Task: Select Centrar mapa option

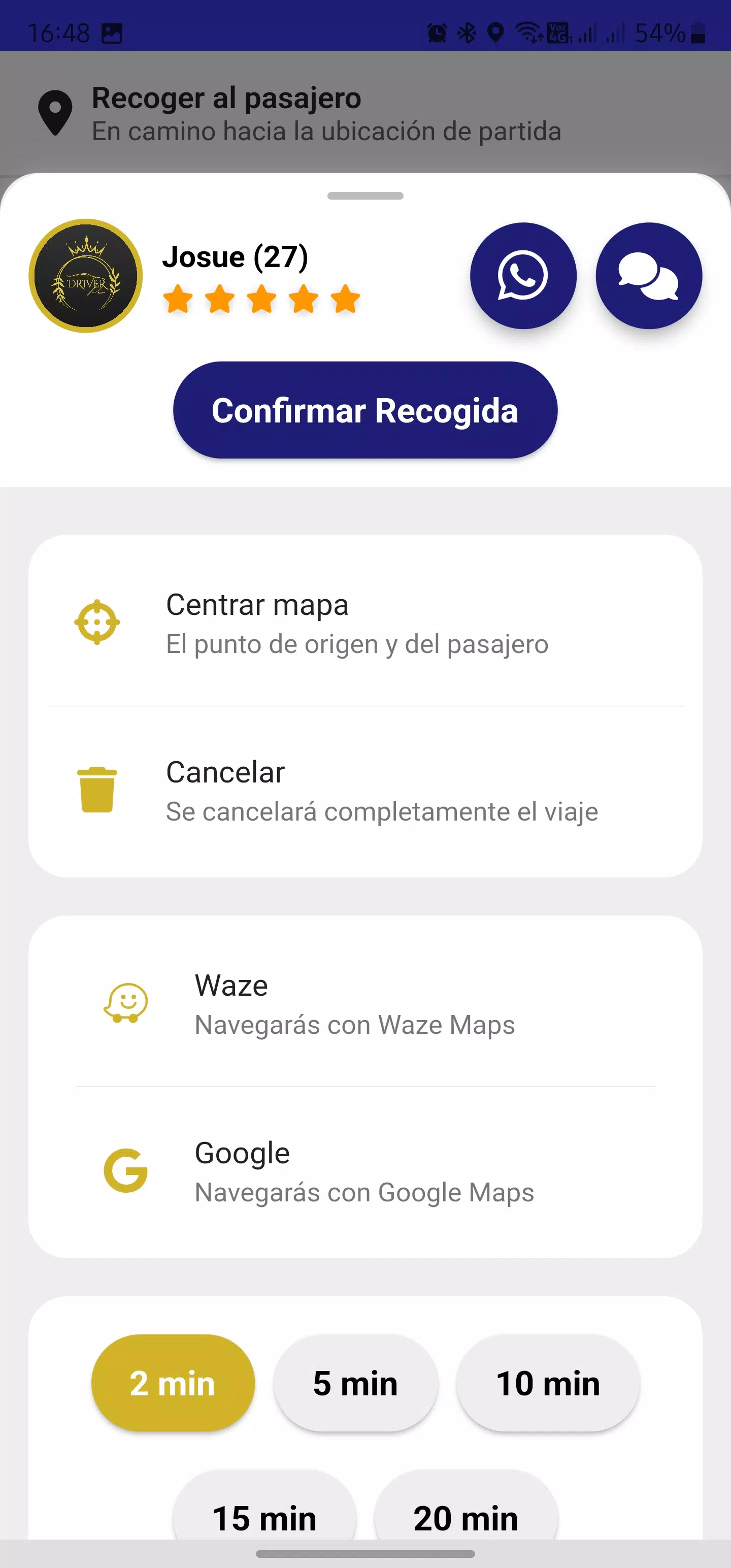Action: pyautogui.click(x=365, y=622)
